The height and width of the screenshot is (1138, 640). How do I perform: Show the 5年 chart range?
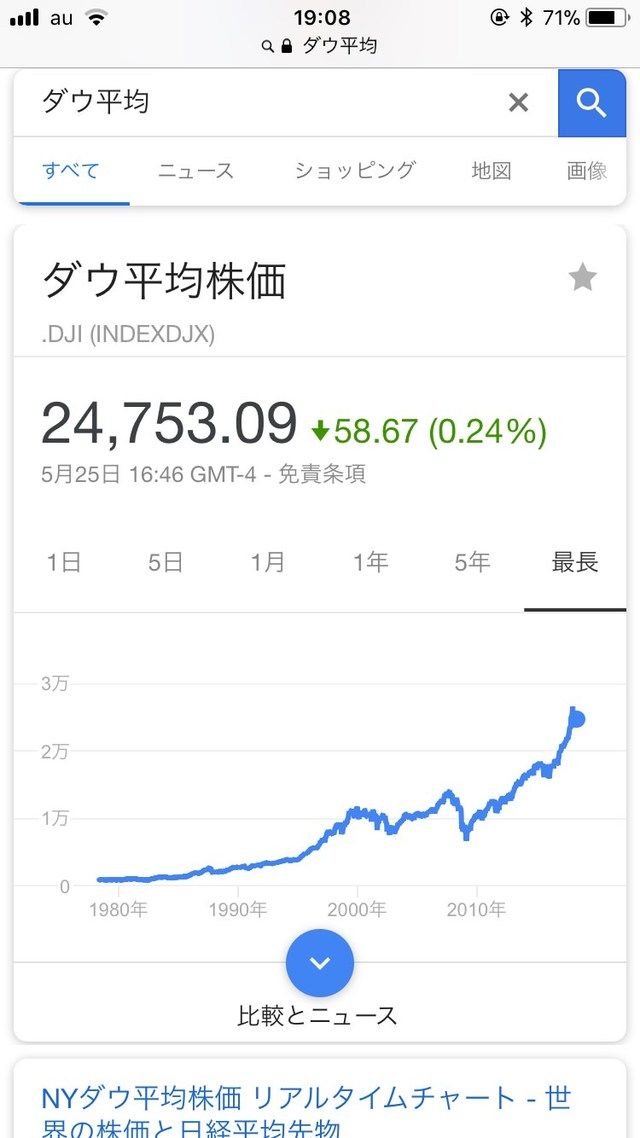[472, 562]
